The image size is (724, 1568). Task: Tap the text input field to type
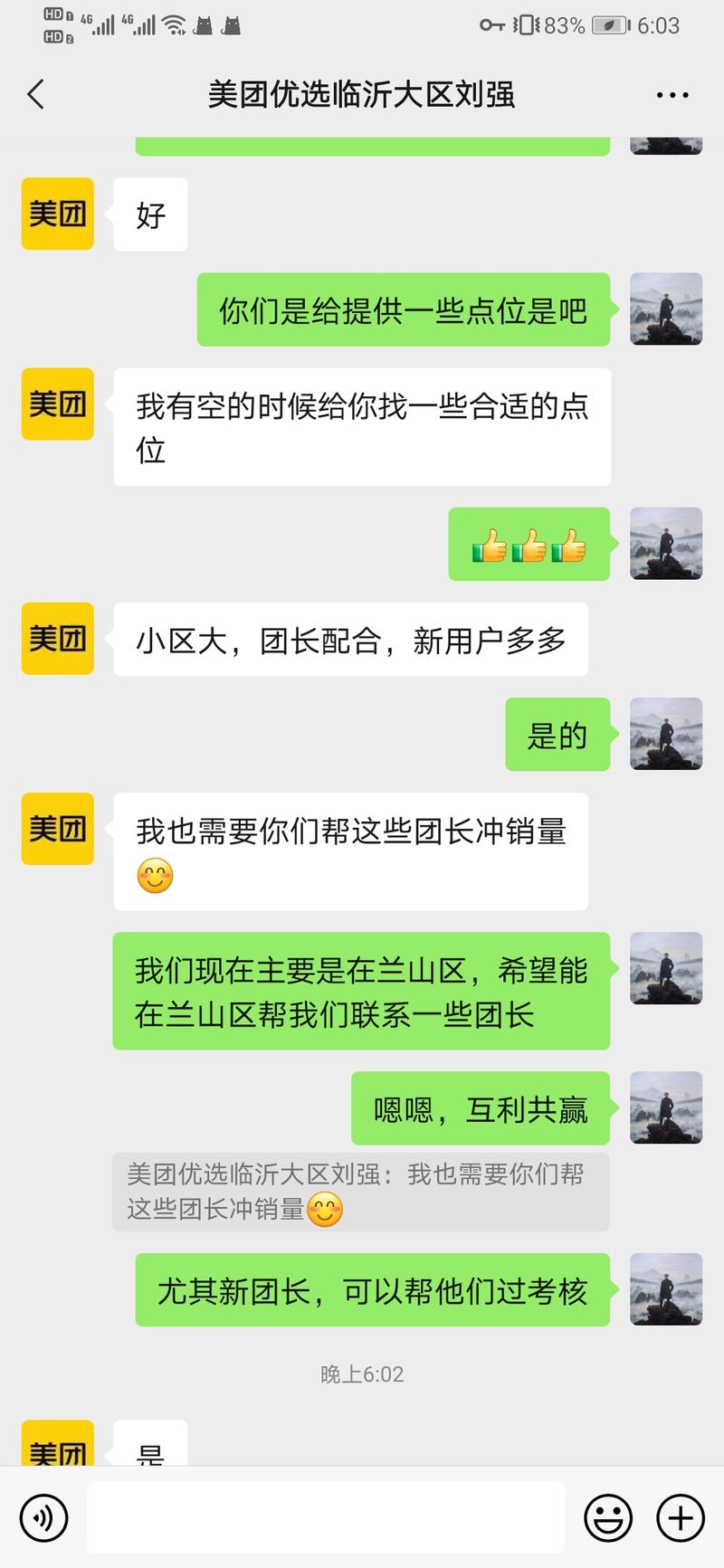tap(326, 1517)
